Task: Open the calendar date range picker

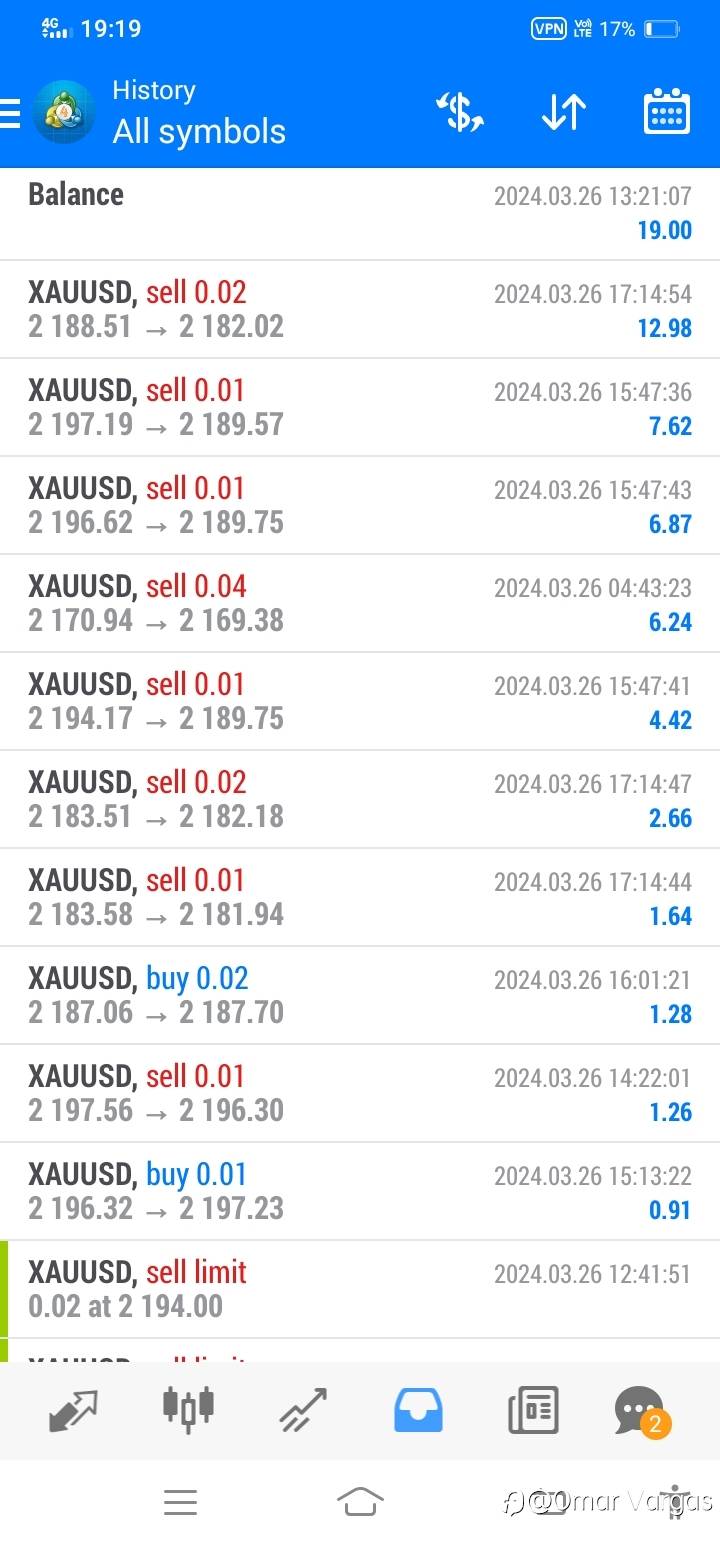Action: (x=666, y=112)
